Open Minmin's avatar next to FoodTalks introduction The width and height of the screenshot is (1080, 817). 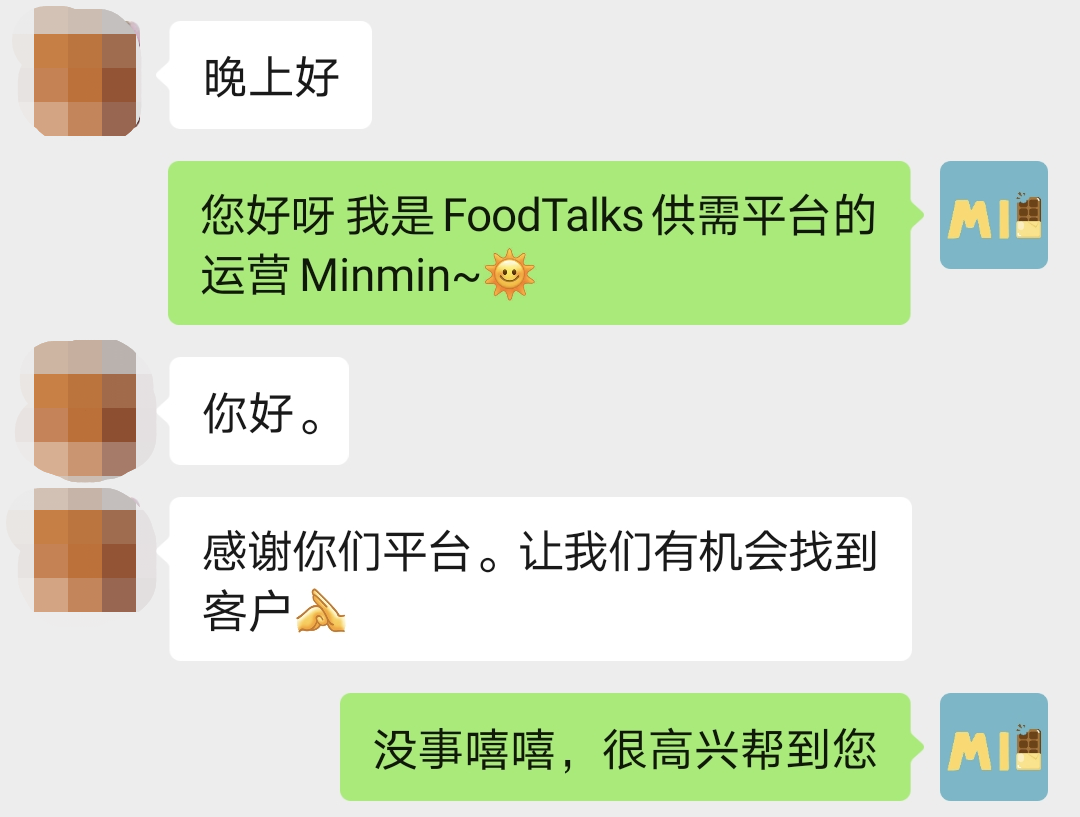pyautogui.click(x=993, y=215)
